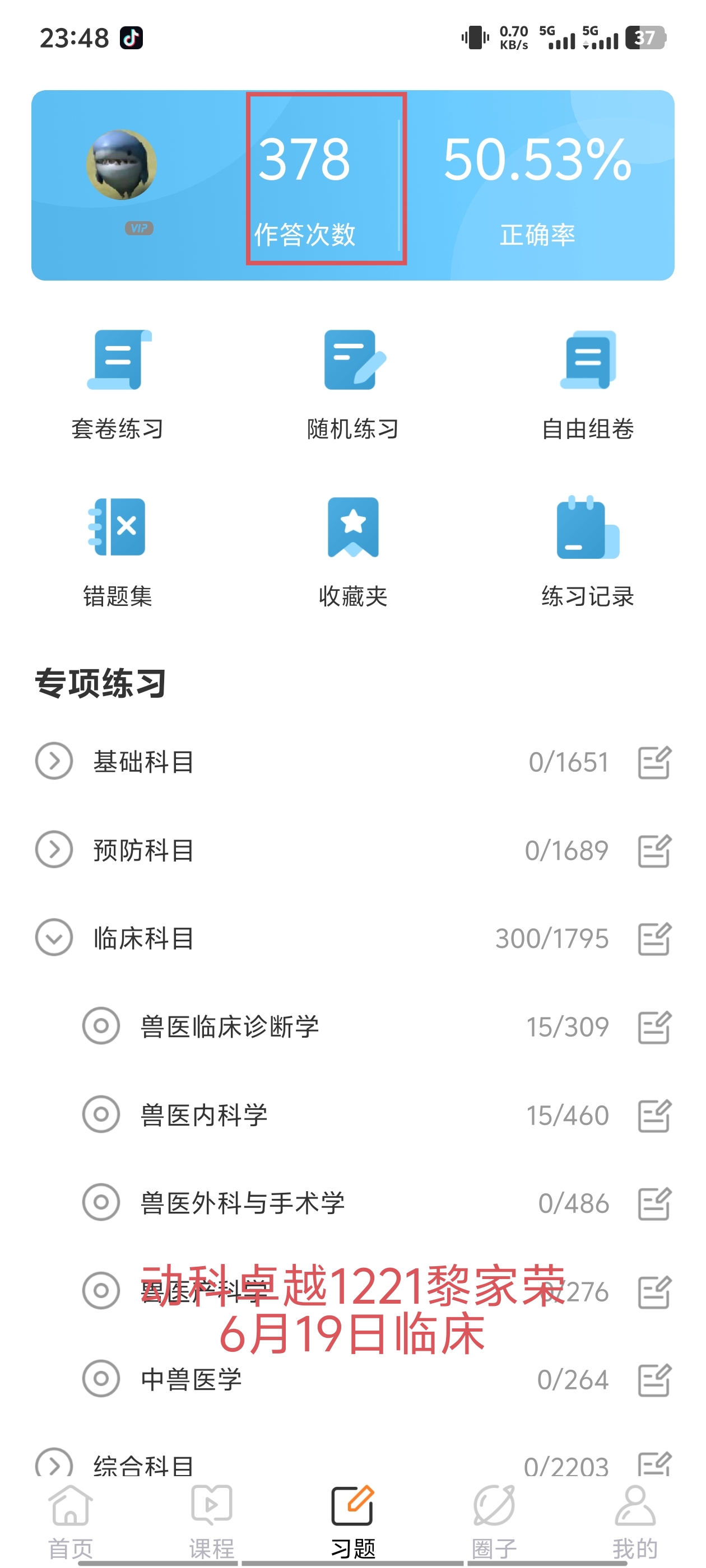Screen dimensions: 706x1568
Task: Tap the practice icon beside 兽医内科学
Action: (654, 1115)
